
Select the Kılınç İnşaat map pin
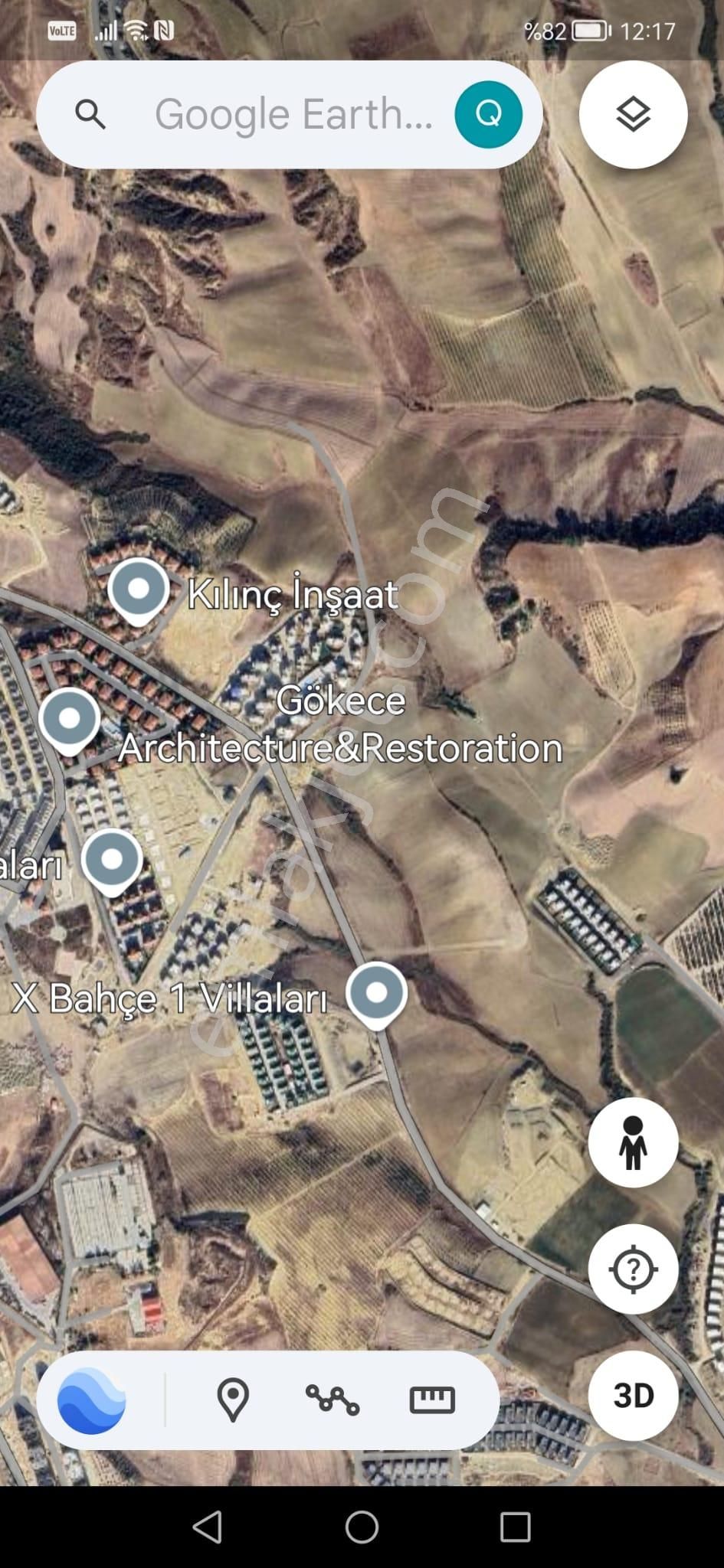(139, 590)
